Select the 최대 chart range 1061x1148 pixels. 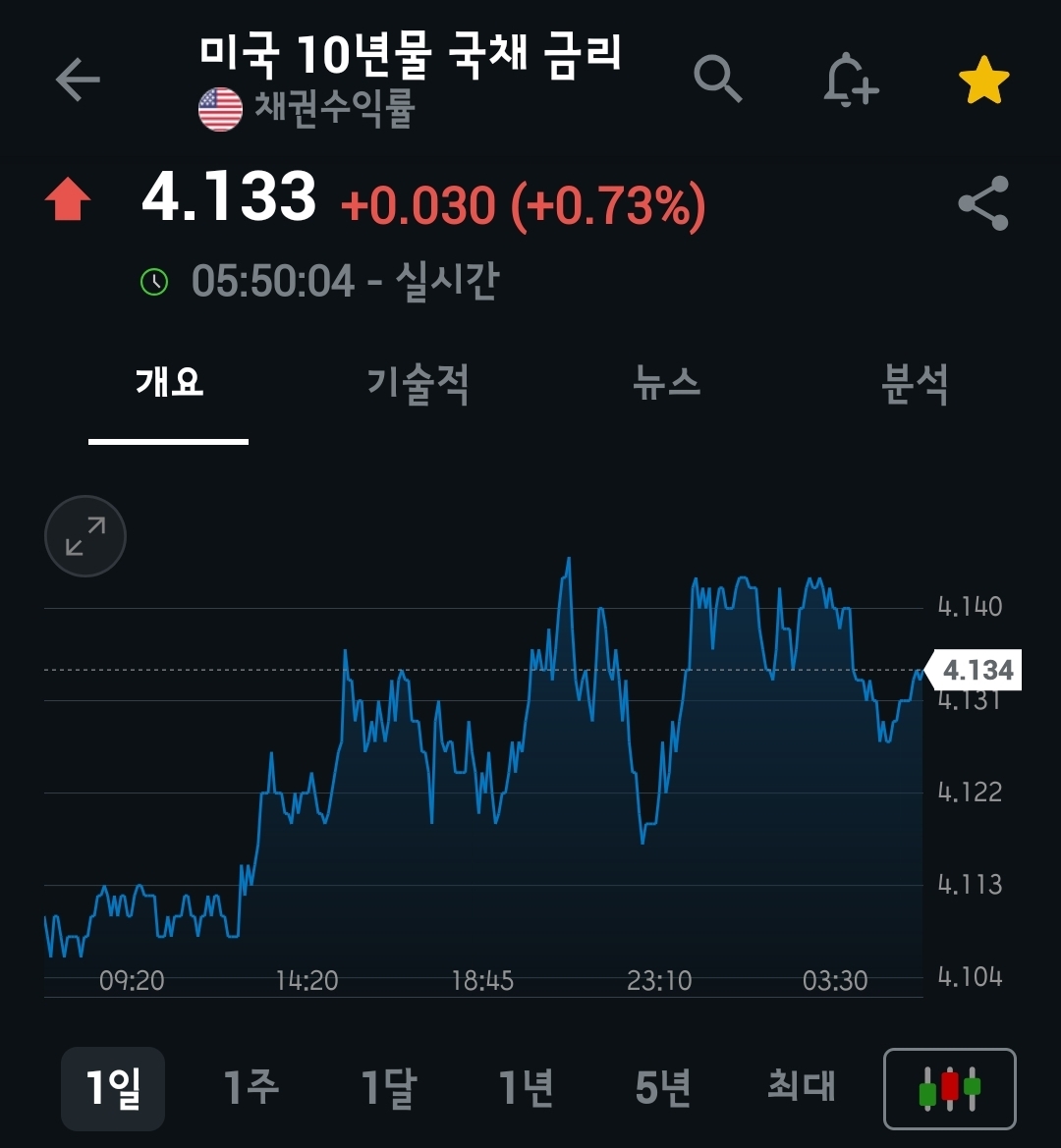(802, 1086)
